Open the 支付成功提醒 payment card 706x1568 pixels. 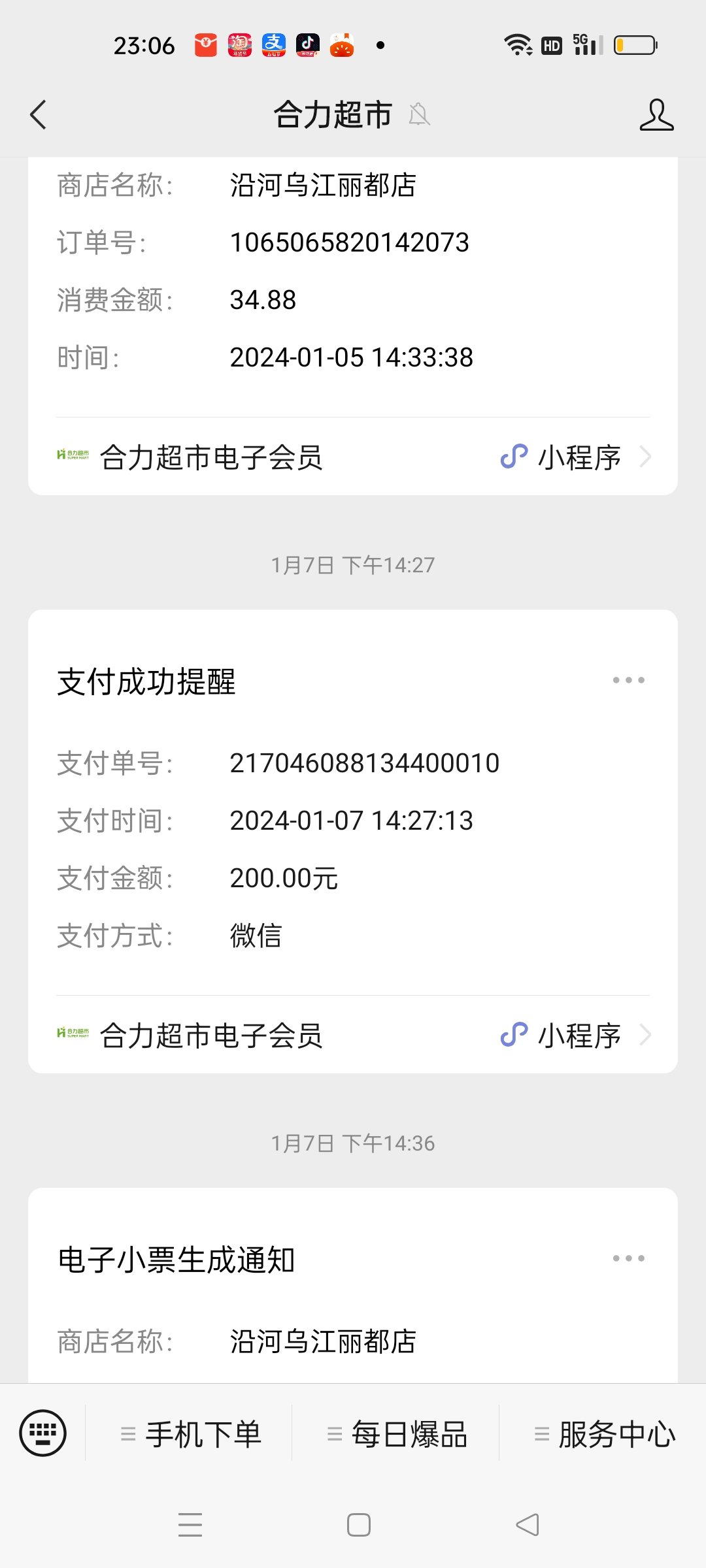pyautogui.click(x=353, y=817)
